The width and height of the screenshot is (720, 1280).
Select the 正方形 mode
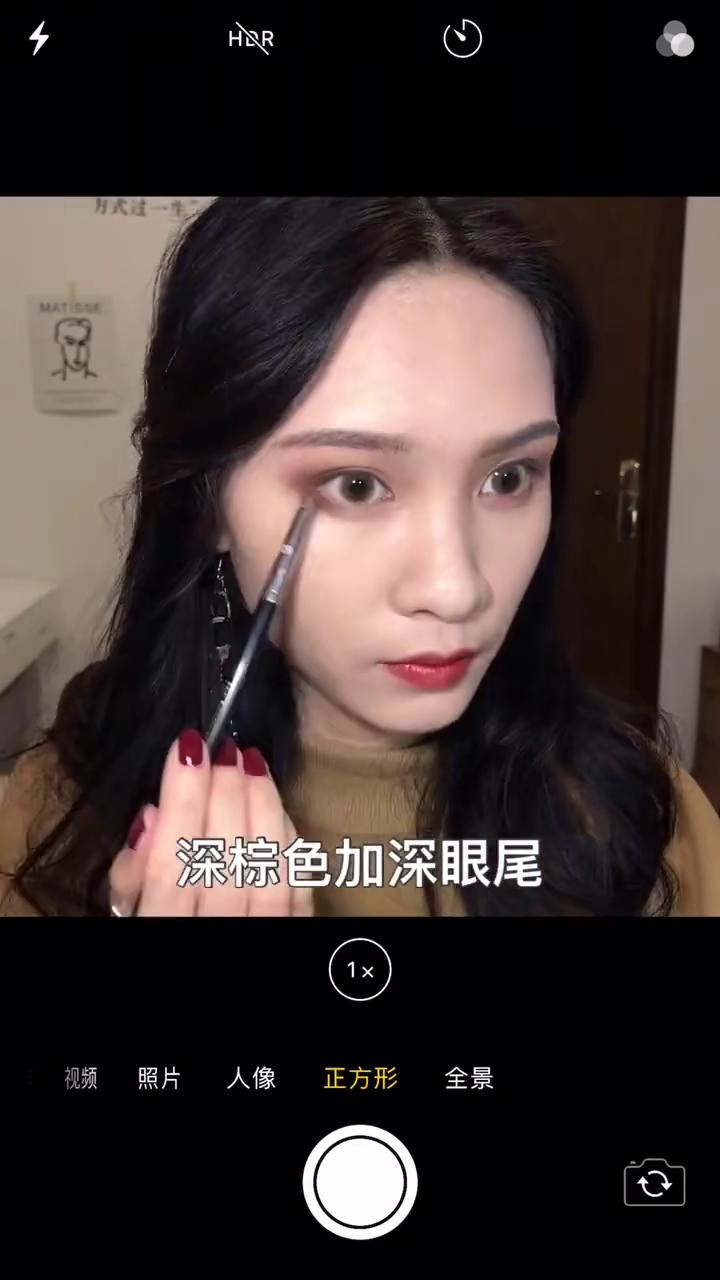(361, 1078)
